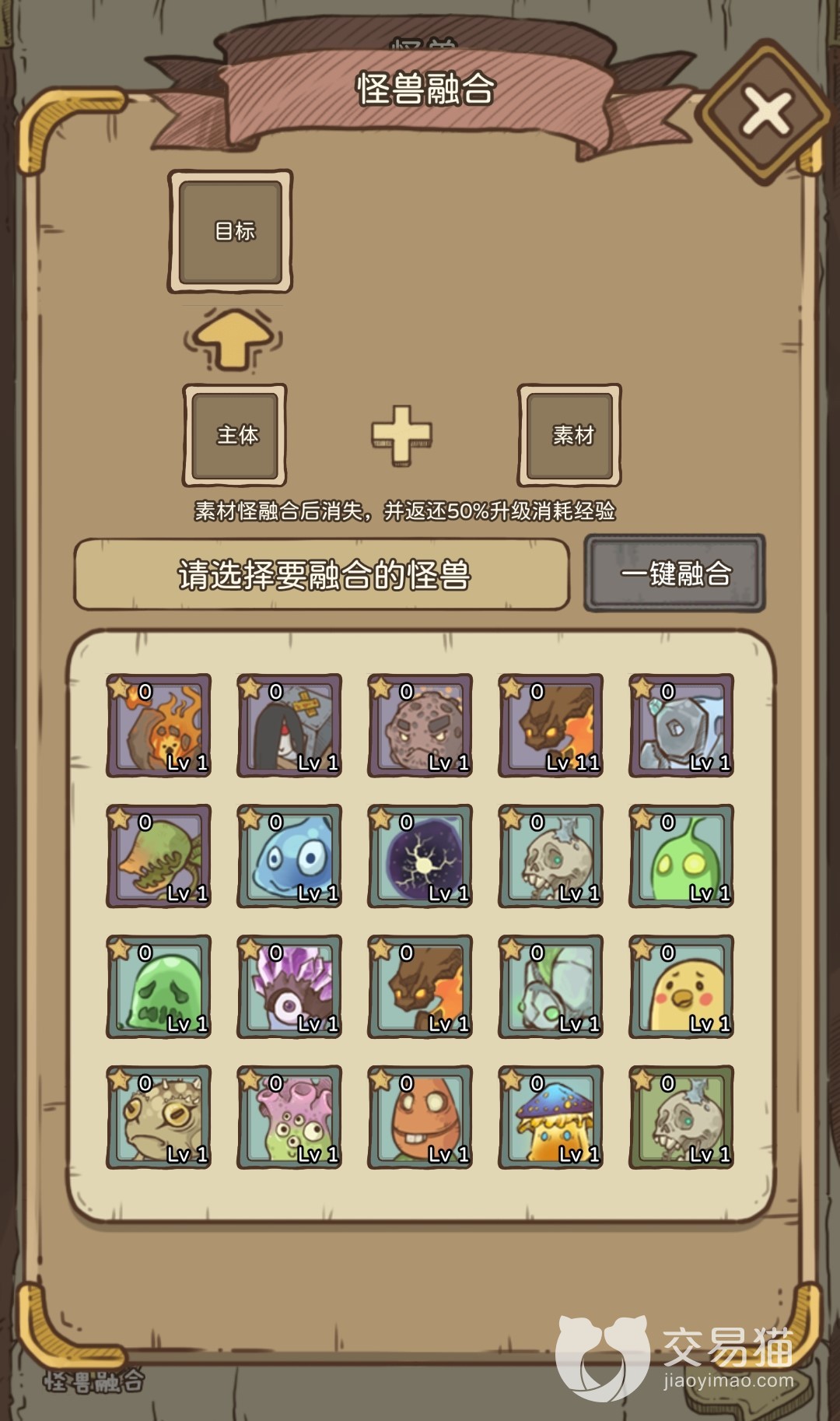Select the blue water slime monster

(x=289, y=856)
